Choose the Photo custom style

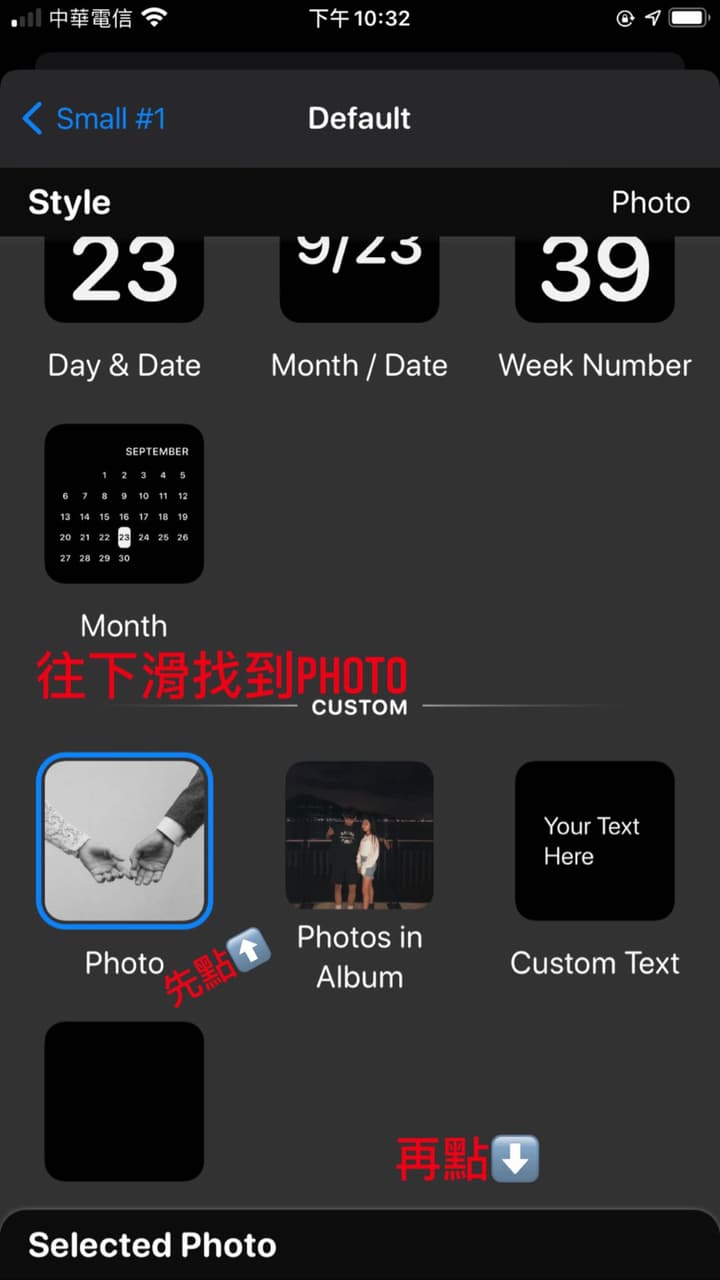pos(124,841)
